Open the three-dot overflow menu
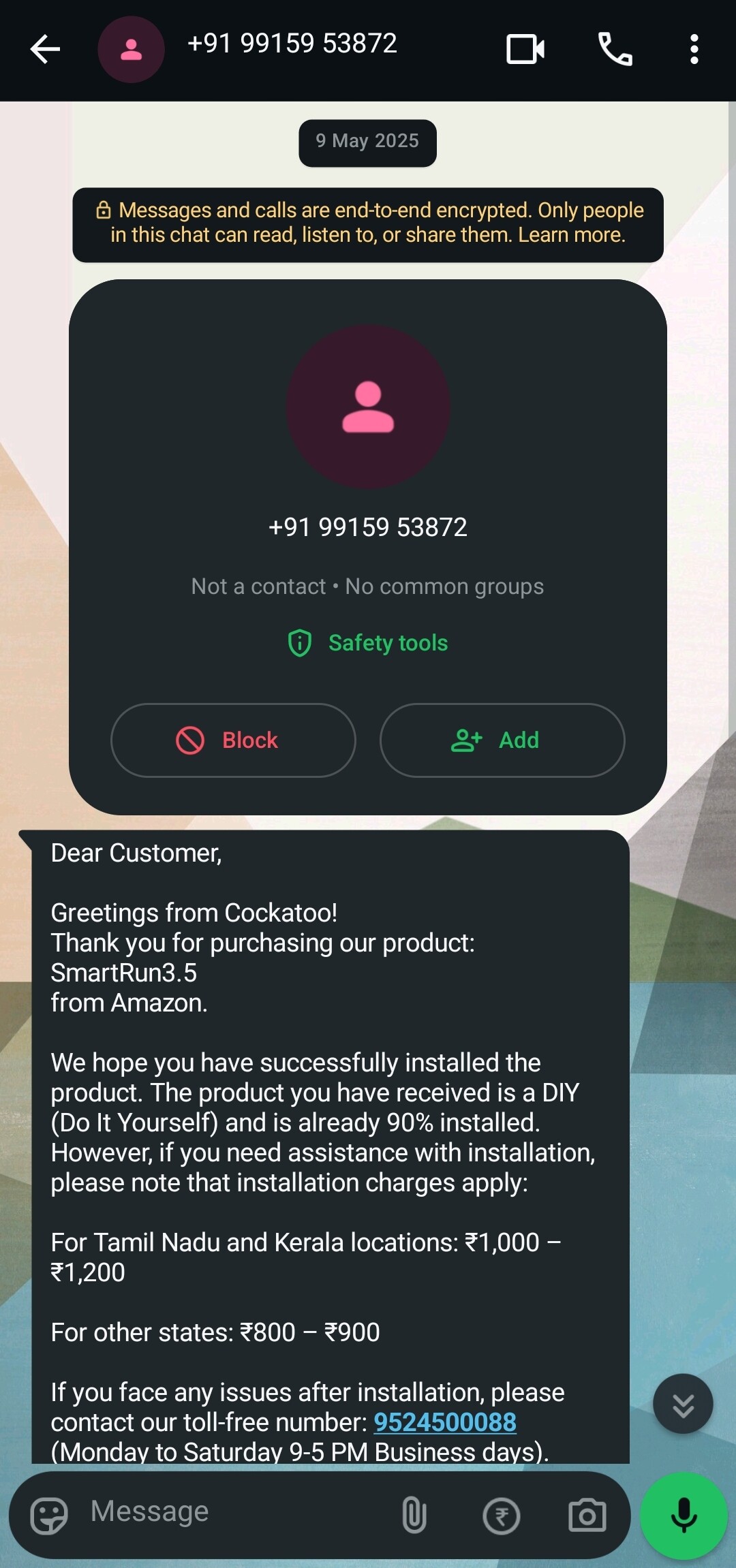 pos(694,49)
